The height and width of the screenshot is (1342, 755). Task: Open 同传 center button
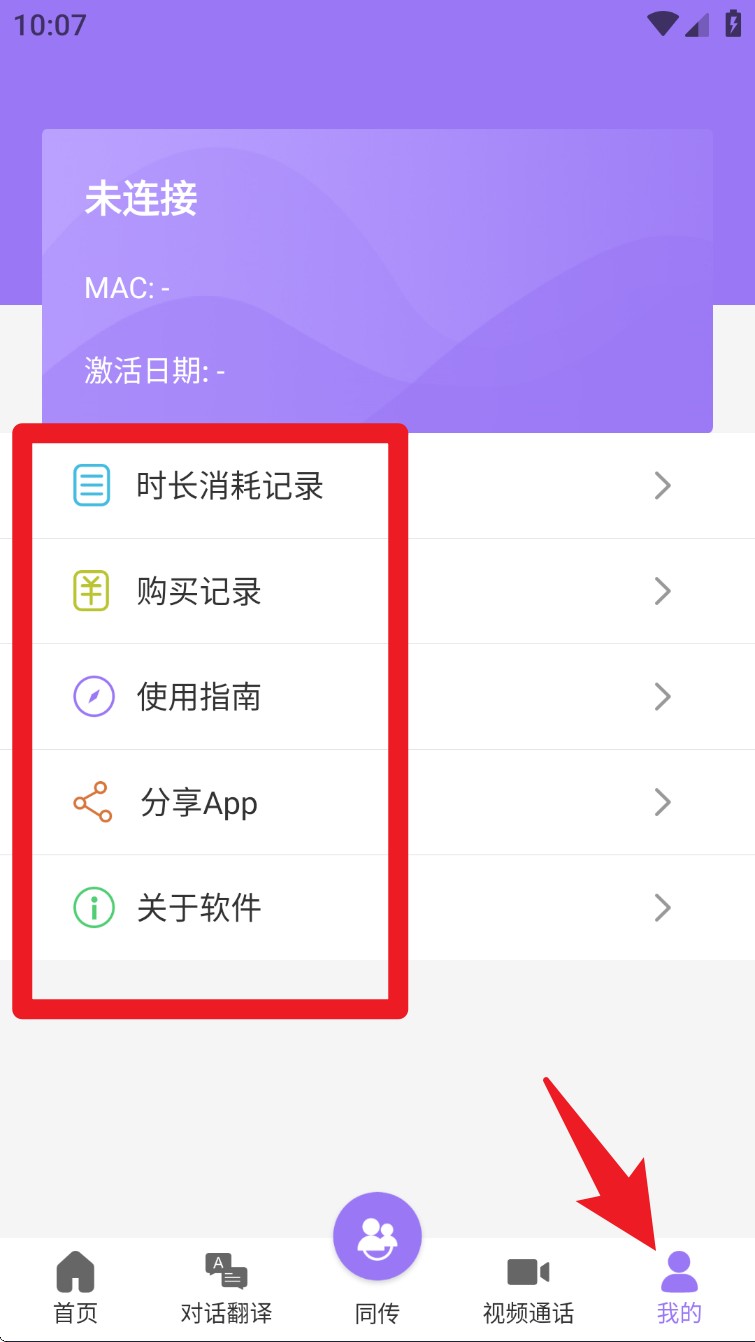point(377,1240)
